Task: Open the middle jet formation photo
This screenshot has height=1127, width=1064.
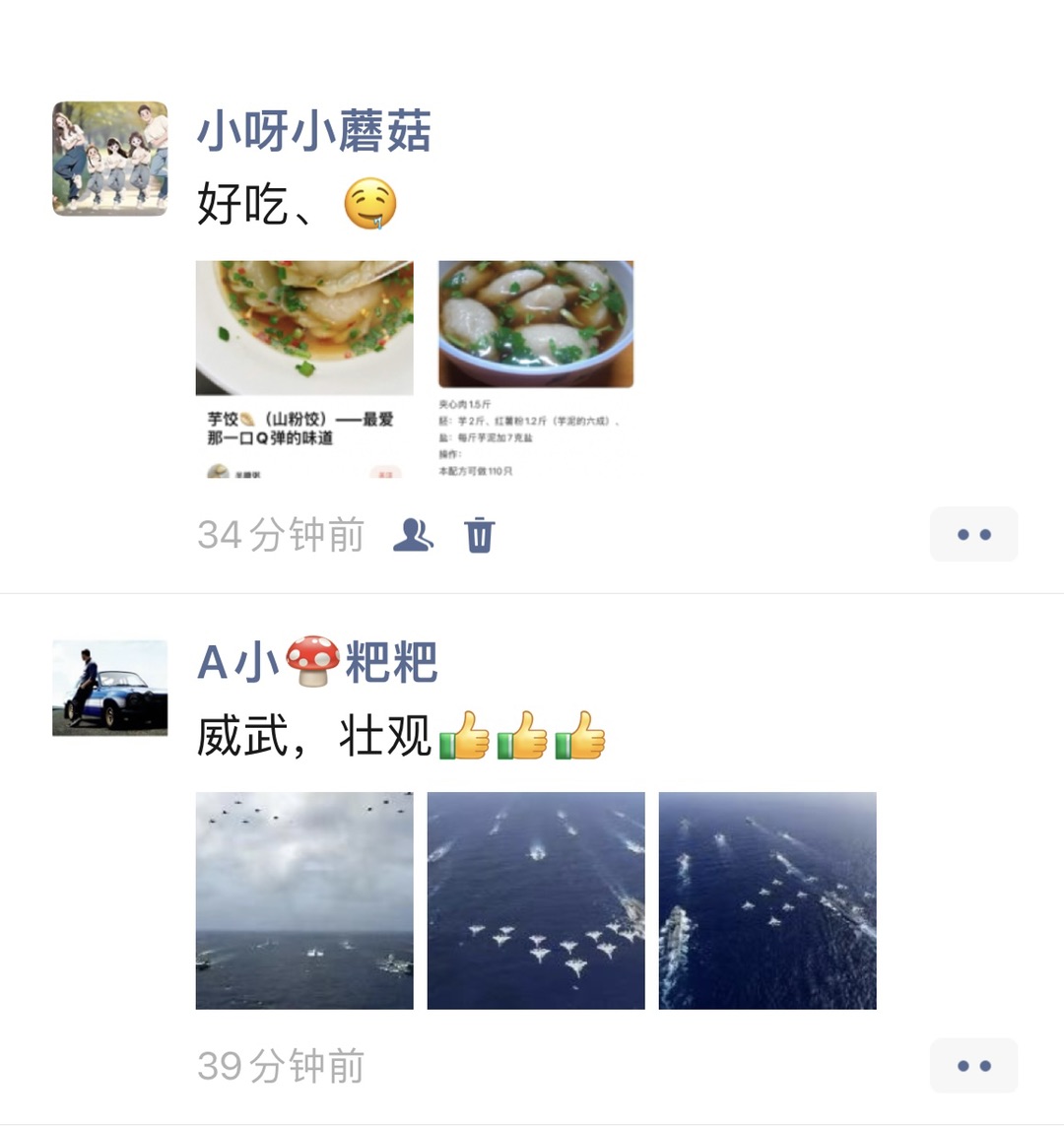Action: pyautogui.click(x=535, y=900)
